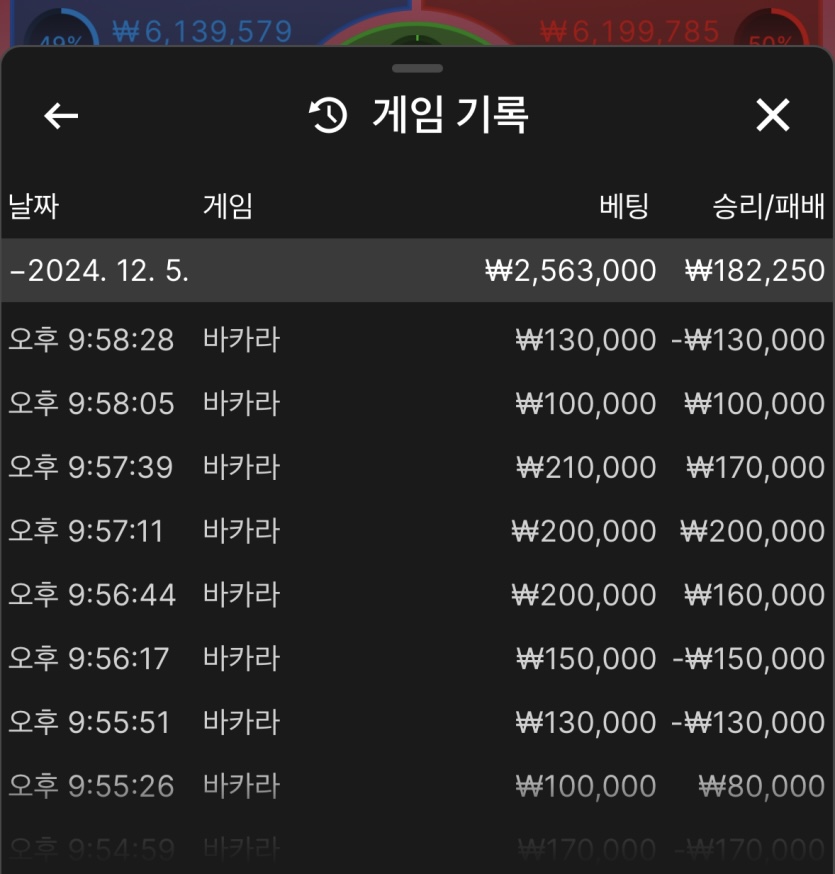Open the 9:58:05 baccarat round details
The width and height of the screenshot is (835, 874).
coord(417,404)
